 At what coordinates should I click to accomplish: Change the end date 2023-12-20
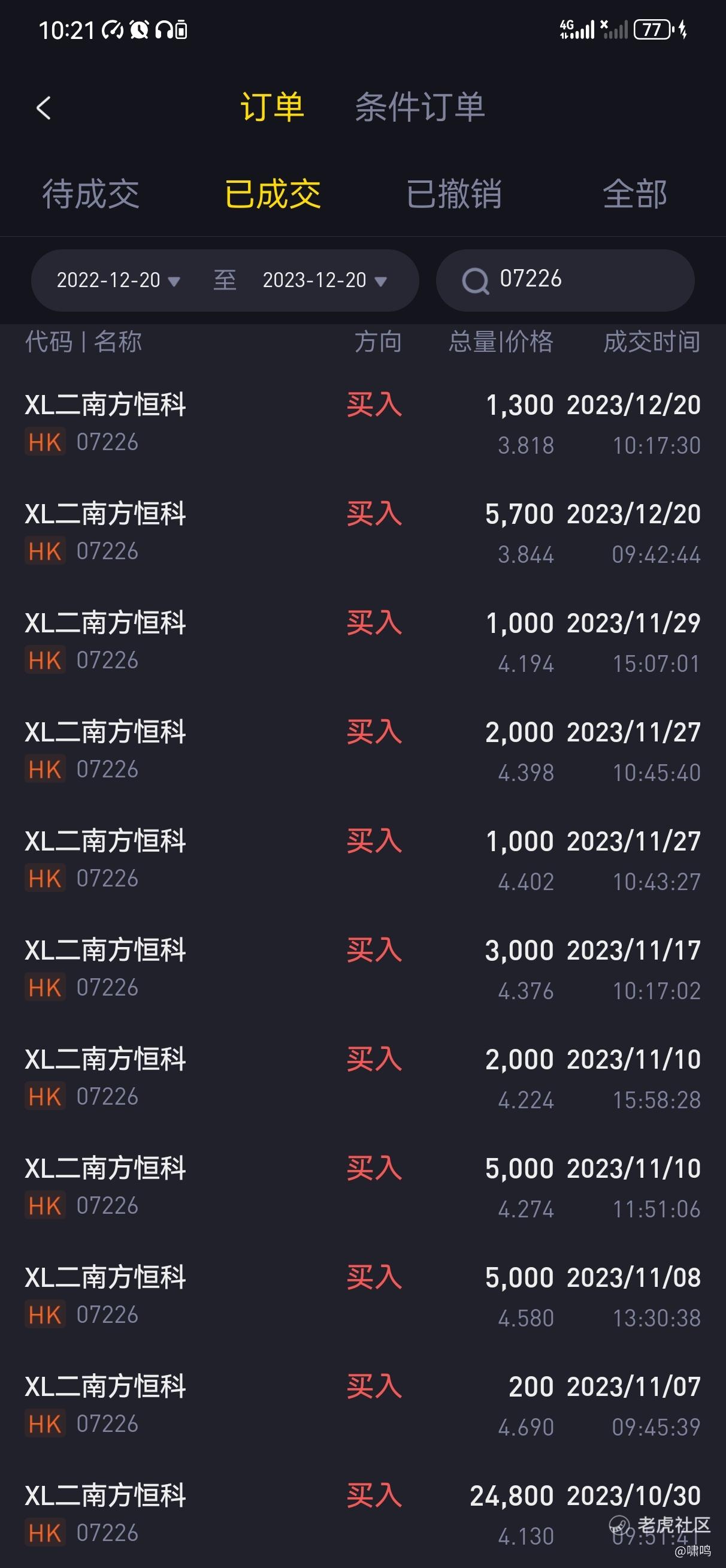pyautogui.click(x=325, y=280)
